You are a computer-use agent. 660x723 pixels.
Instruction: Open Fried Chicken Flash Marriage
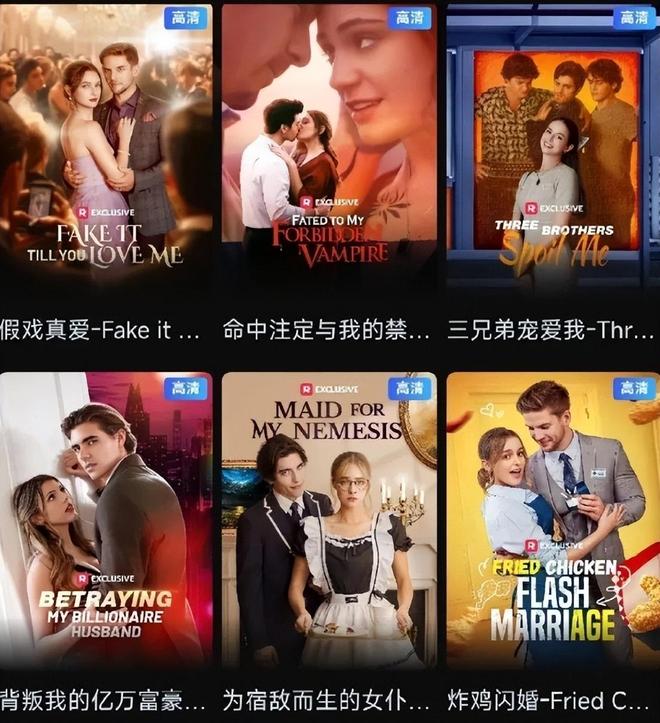click(x=553, y=520)
